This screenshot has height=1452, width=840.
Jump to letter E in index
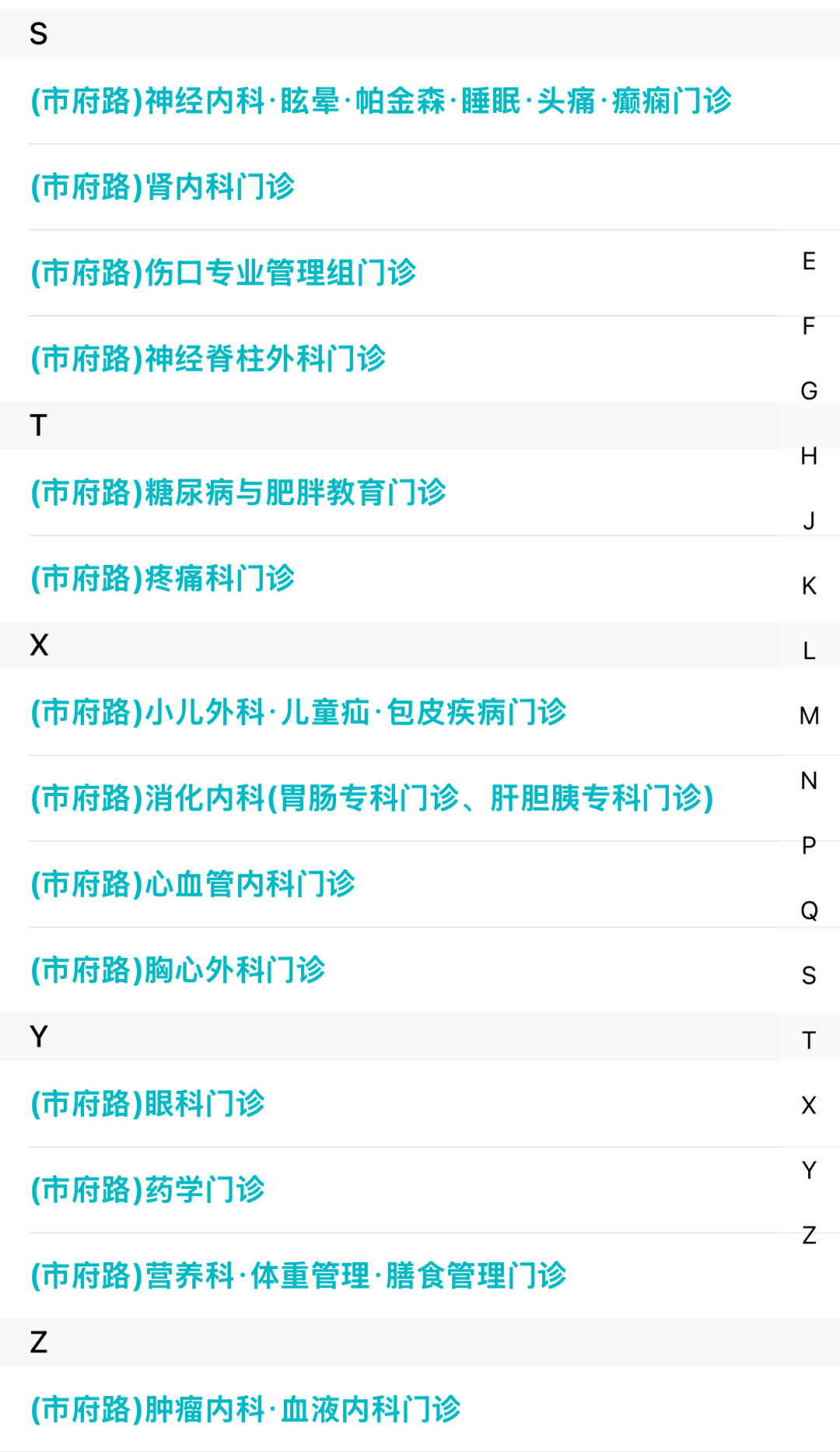pyautogui.click(x=809, y=261)
